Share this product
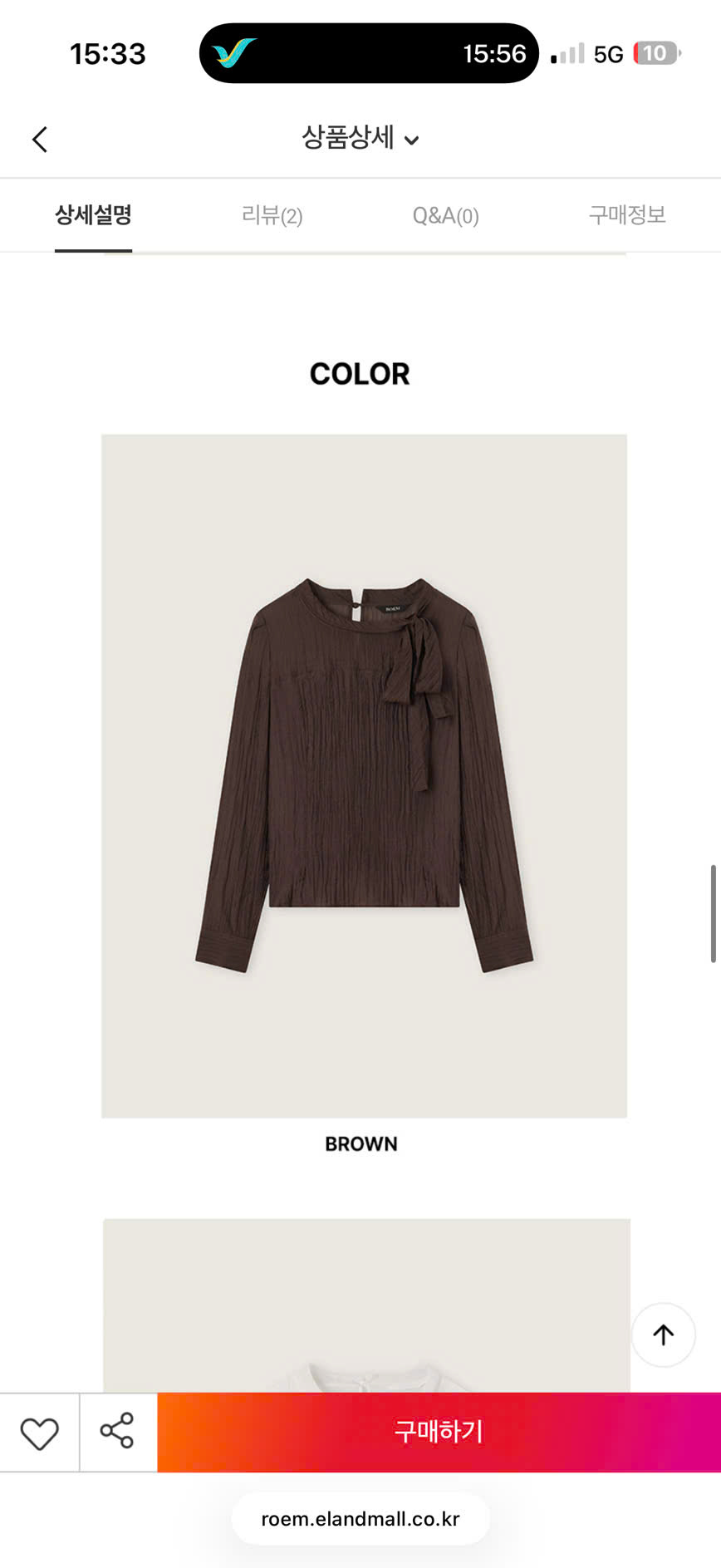The height and width of the screenshot is (1568, 721). pyautogui.click(x=117, y=1431)
